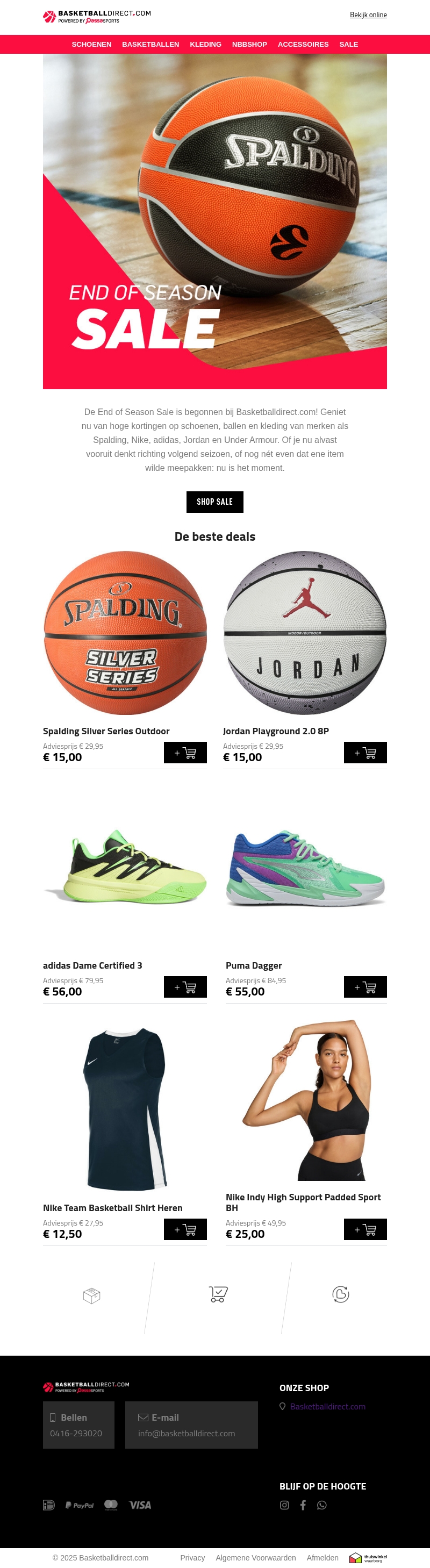Open the NBBShop section
The height and width of the screenshot is (1568, 430).
coord(249,45)
